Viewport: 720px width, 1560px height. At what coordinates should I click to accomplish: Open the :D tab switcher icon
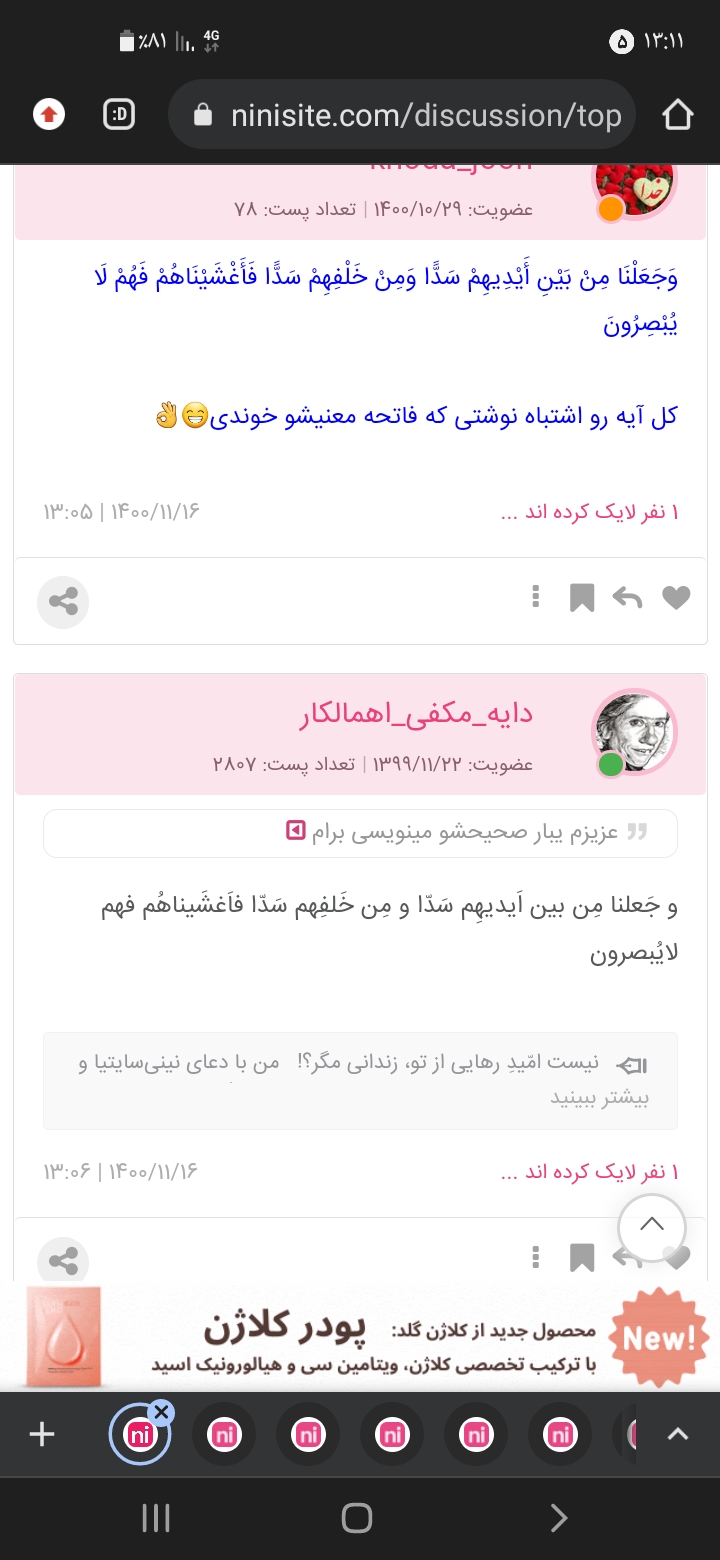point(119,116)
